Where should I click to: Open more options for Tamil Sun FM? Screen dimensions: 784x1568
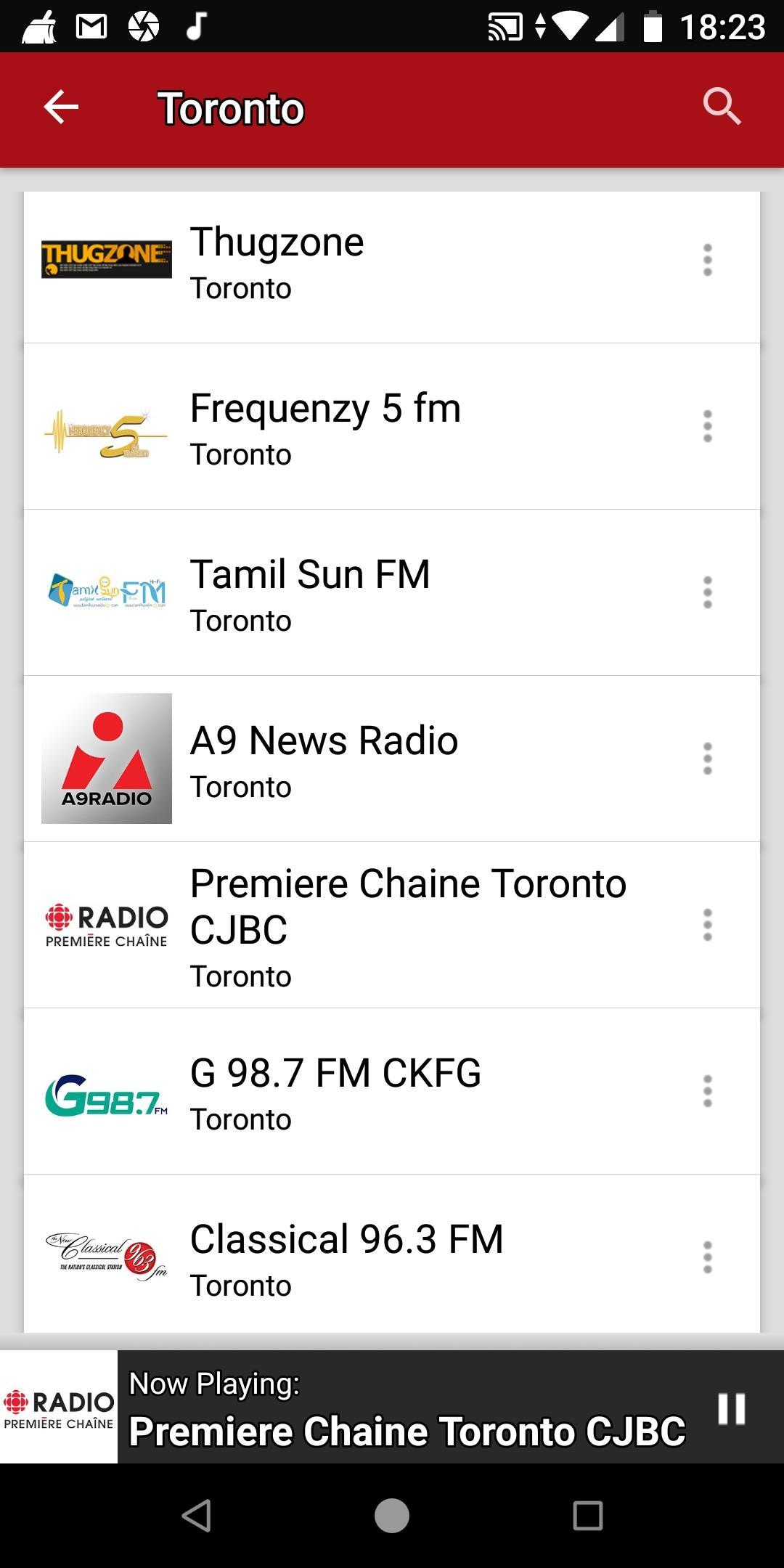(x=708, y=592)
